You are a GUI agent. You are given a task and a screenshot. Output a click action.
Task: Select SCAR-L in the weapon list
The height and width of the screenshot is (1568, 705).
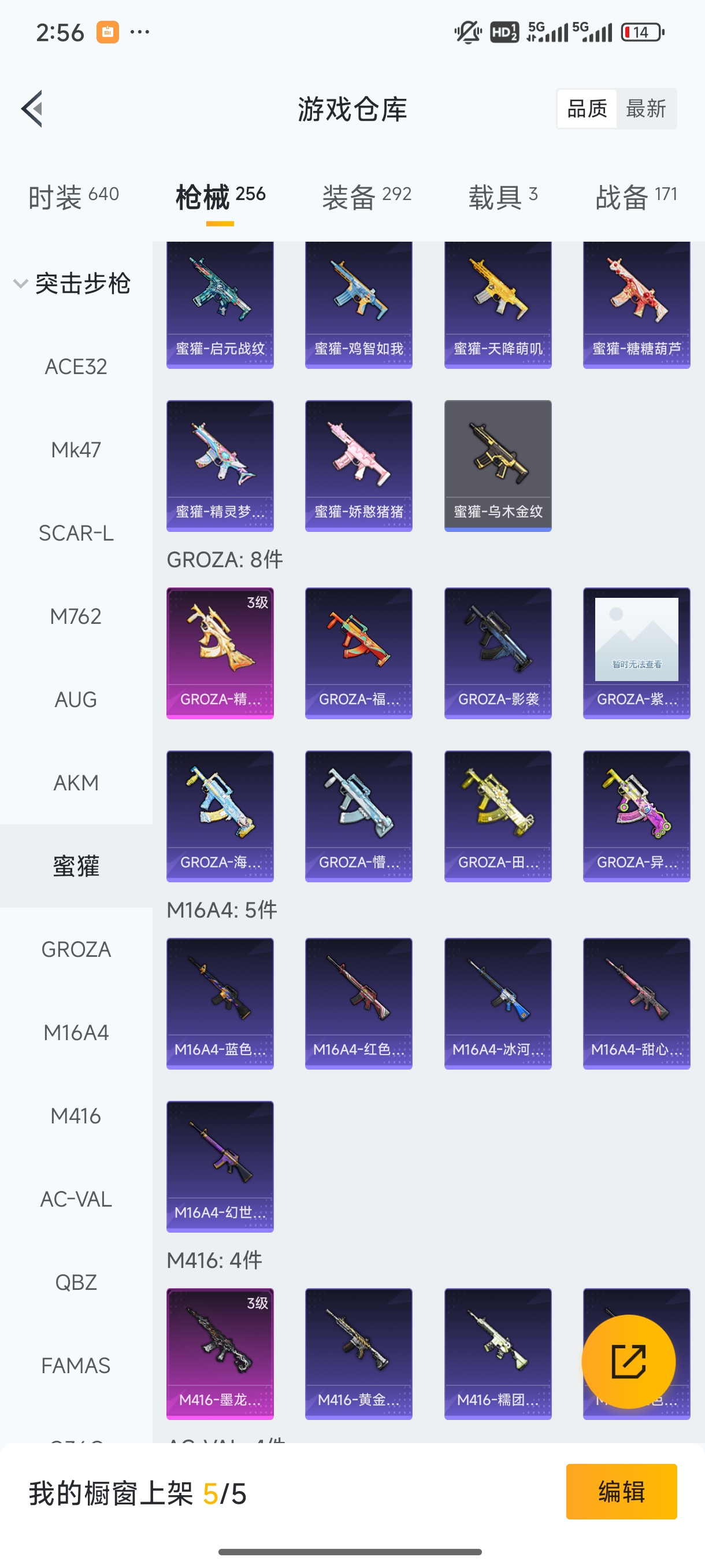pos(76,533)
